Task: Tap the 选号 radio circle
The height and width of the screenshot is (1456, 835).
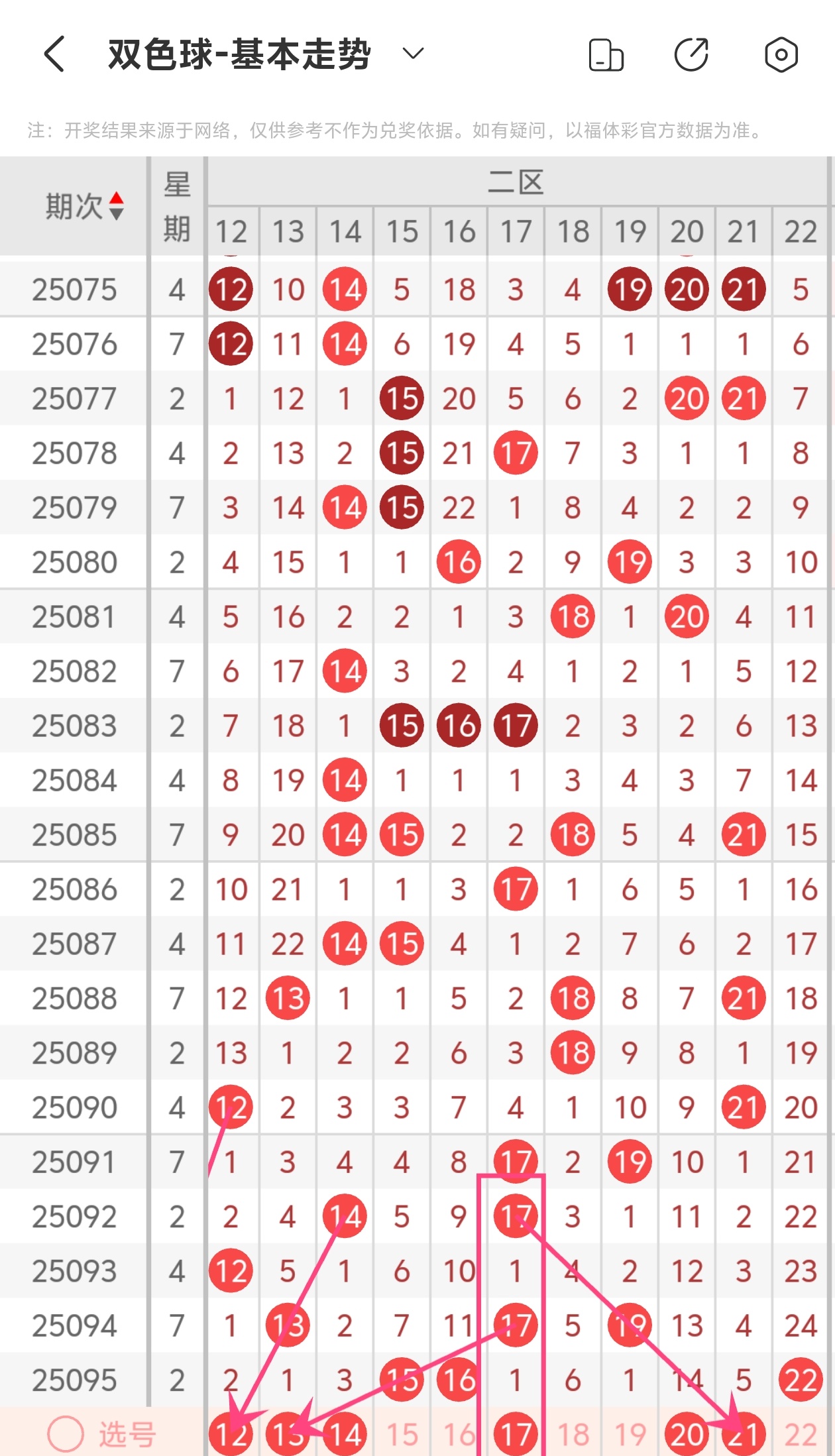Action: tap(66, 1434)
